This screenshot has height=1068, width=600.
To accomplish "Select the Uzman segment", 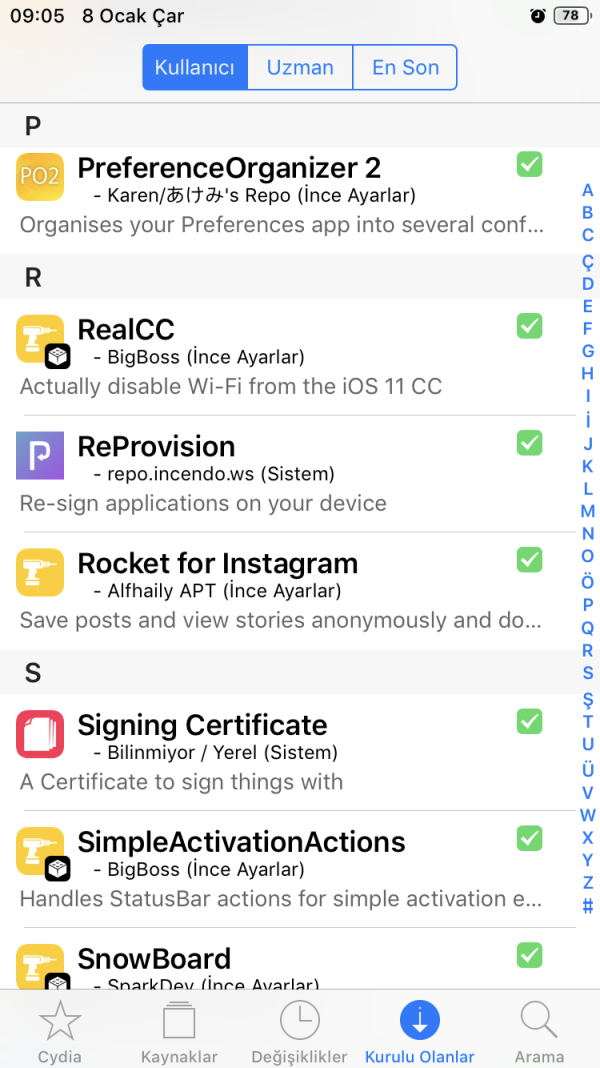I will tap(300, 67).
